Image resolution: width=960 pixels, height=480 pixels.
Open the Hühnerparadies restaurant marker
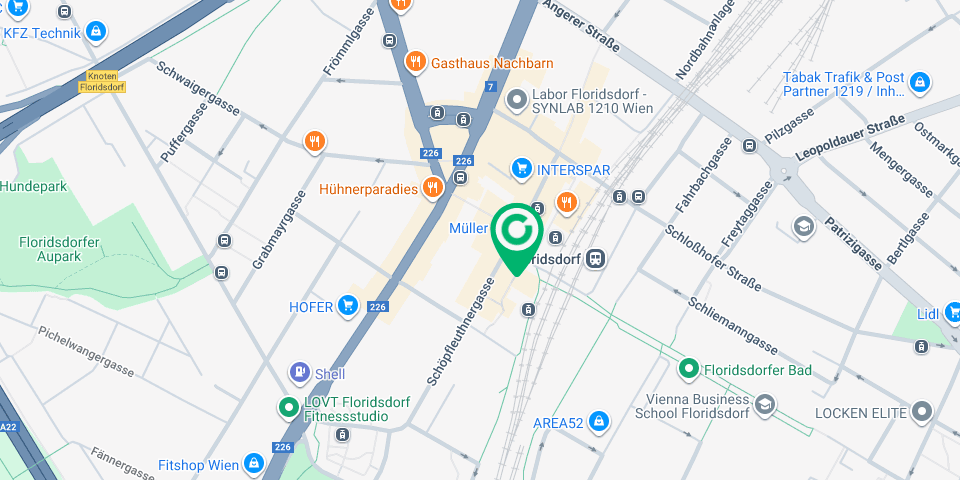pos(433,188)
